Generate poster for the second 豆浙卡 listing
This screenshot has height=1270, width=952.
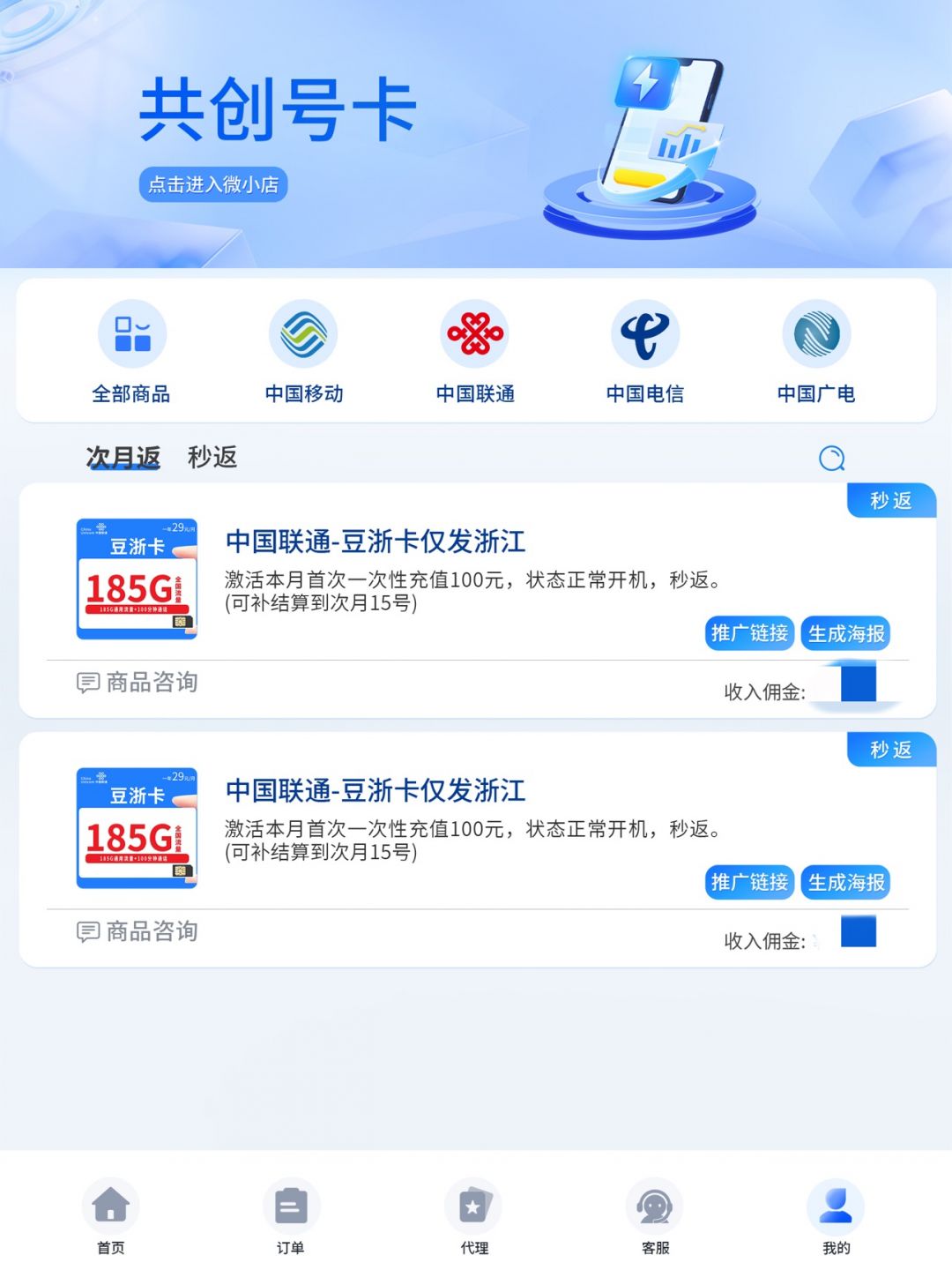[845, 882]
